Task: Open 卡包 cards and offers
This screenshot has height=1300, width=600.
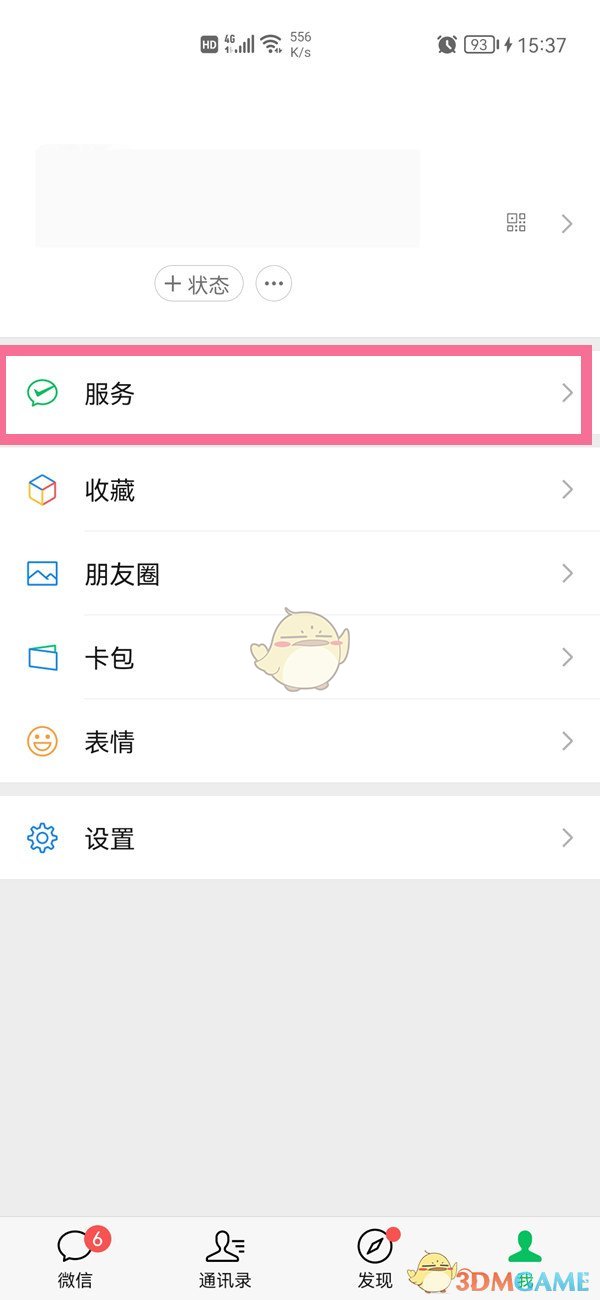Action: tap(300, 657)
